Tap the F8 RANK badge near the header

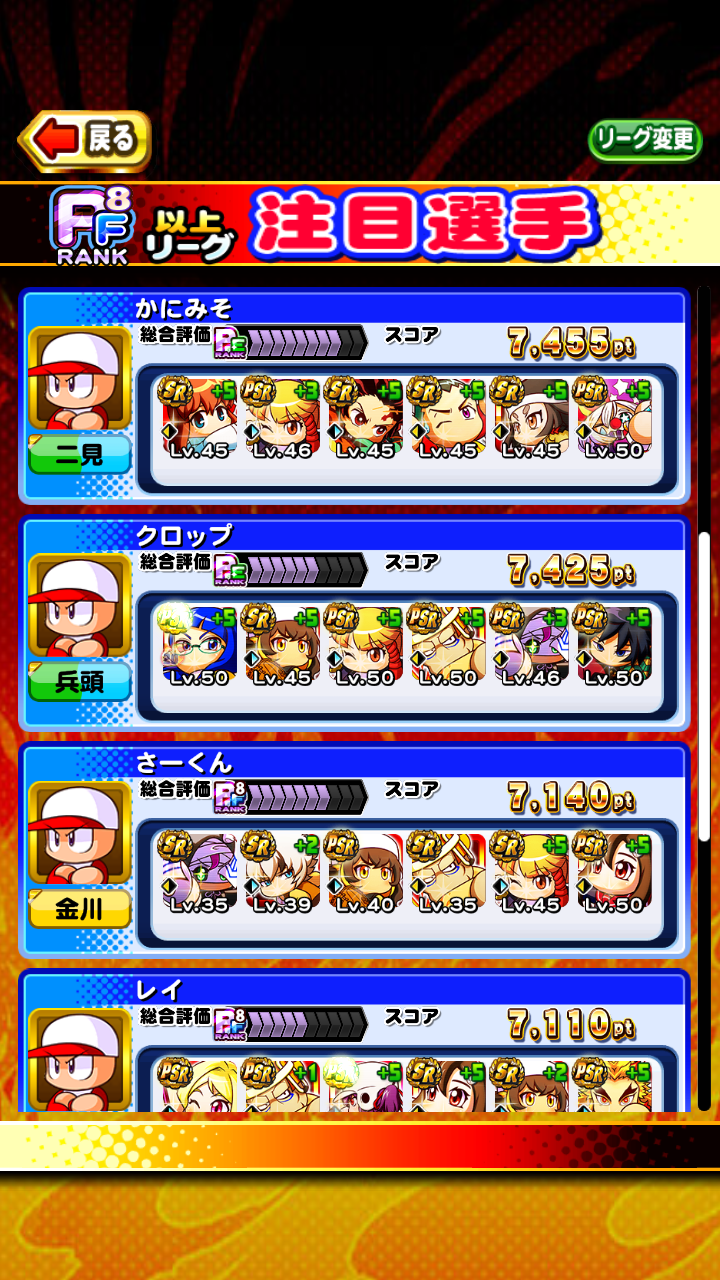click(x=88, y=218)
